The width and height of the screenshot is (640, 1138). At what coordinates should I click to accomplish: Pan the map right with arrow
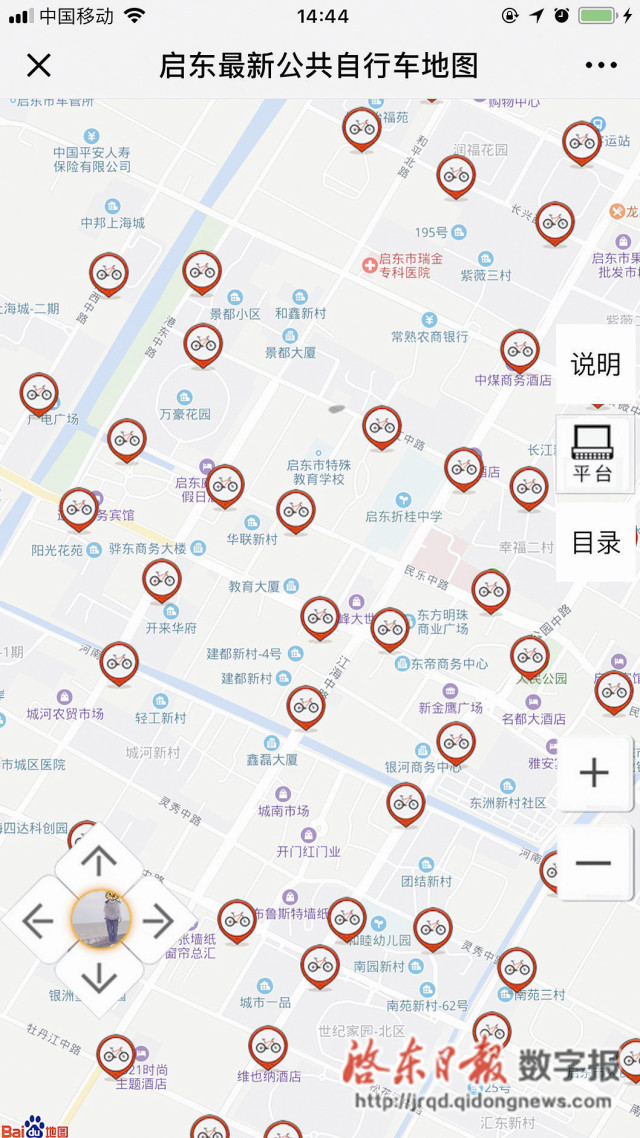pyautogui.click(x=158, y=920)
